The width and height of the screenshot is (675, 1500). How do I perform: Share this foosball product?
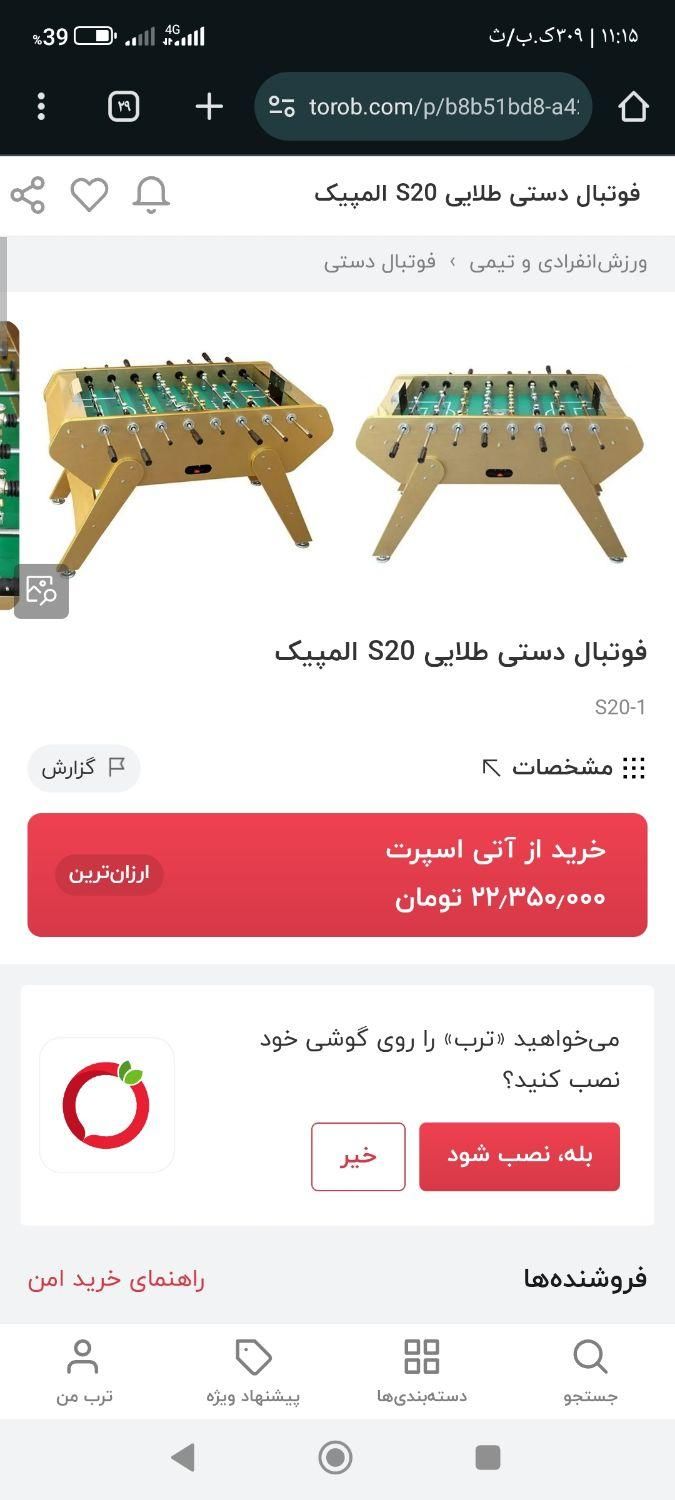28,194
